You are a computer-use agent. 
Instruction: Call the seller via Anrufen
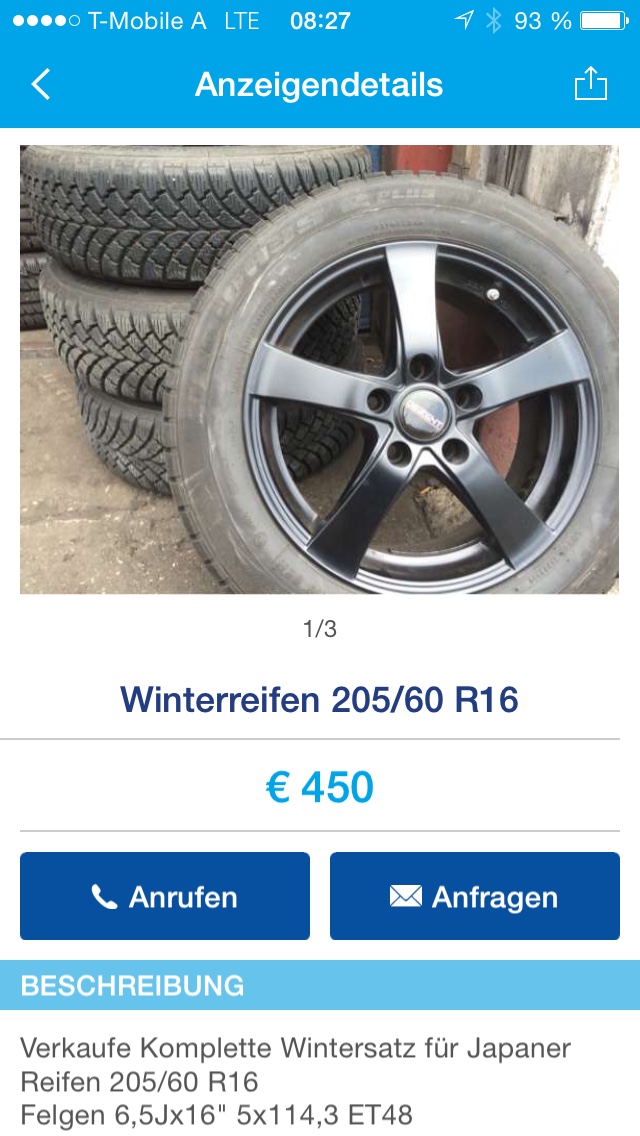pyautogui.click(x=165, y=896)
